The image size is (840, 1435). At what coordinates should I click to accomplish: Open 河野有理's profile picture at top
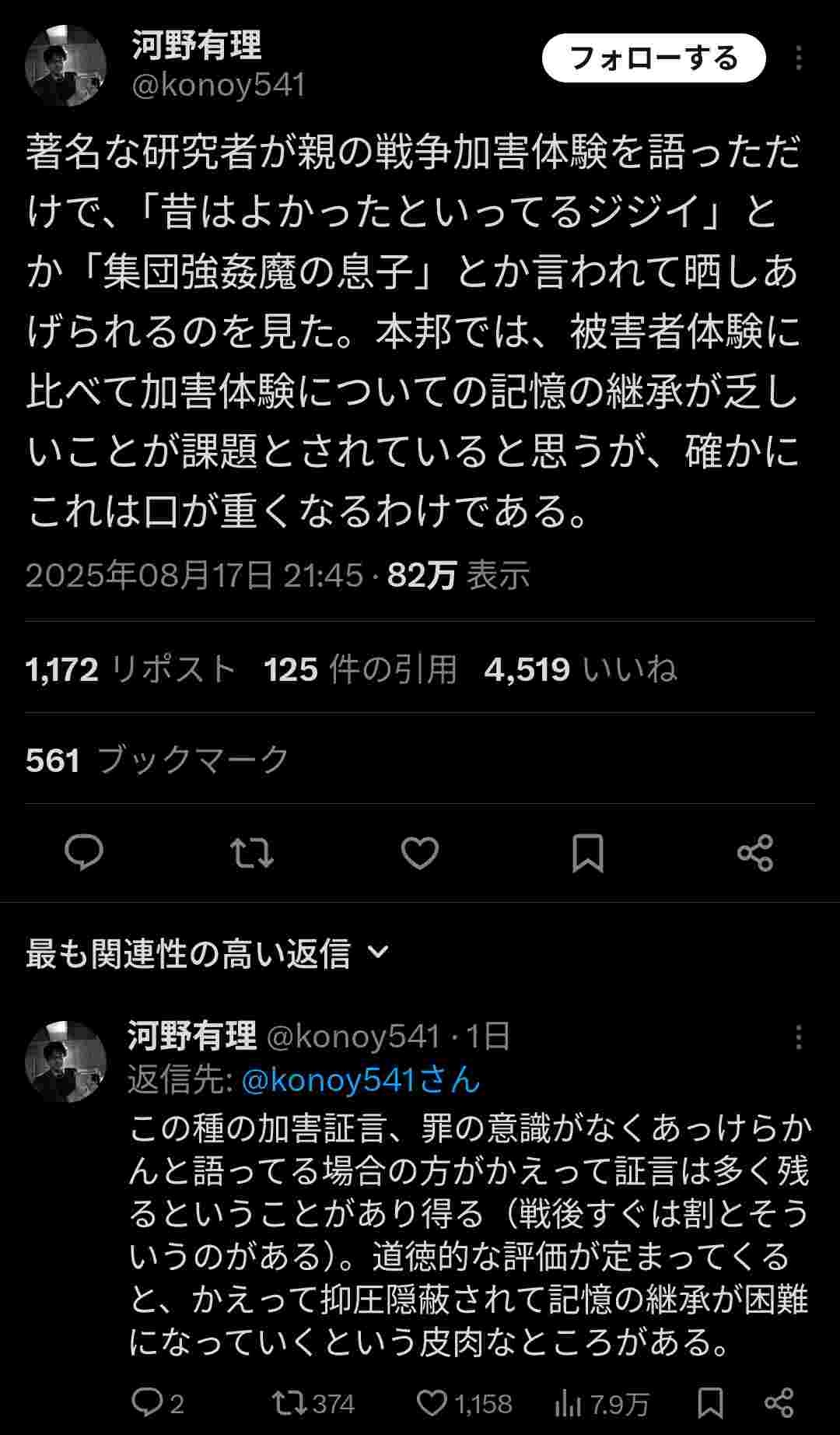point(66,65)
